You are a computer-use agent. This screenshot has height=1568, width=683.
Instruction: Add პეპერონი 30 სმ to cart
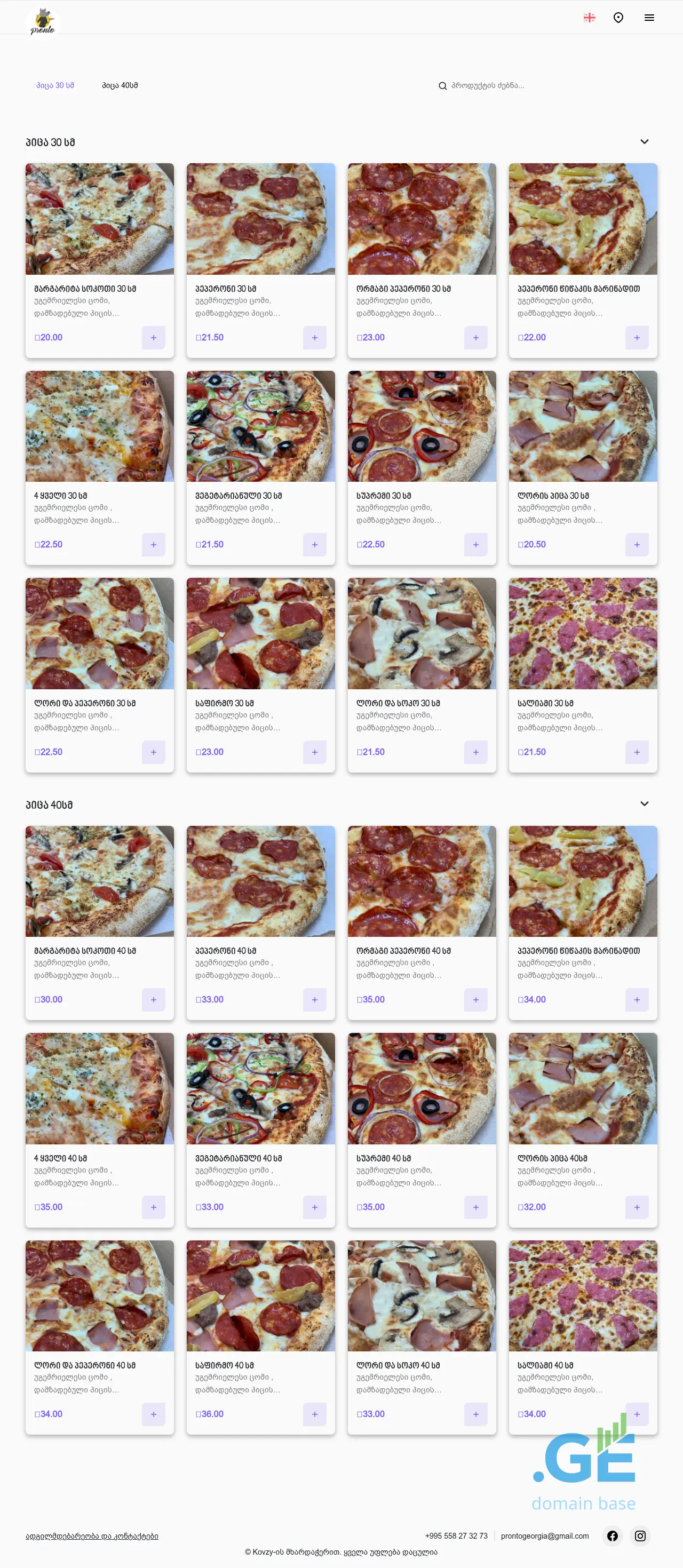coord(314,338)
